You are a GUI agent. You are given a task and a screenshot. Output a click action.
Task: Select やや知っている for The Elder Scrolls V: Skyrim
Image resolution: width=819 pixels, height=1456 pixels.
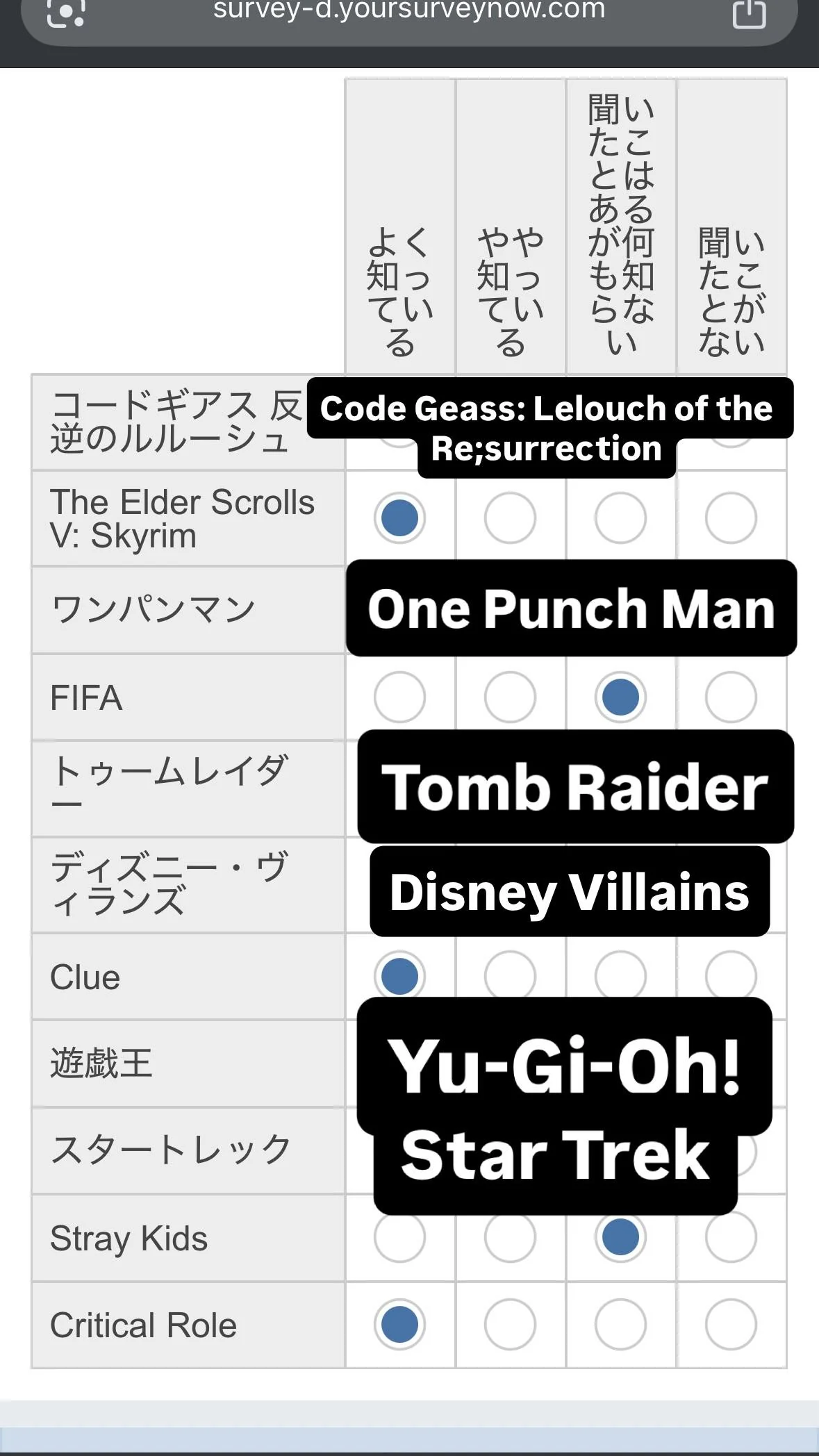[510, 518]
